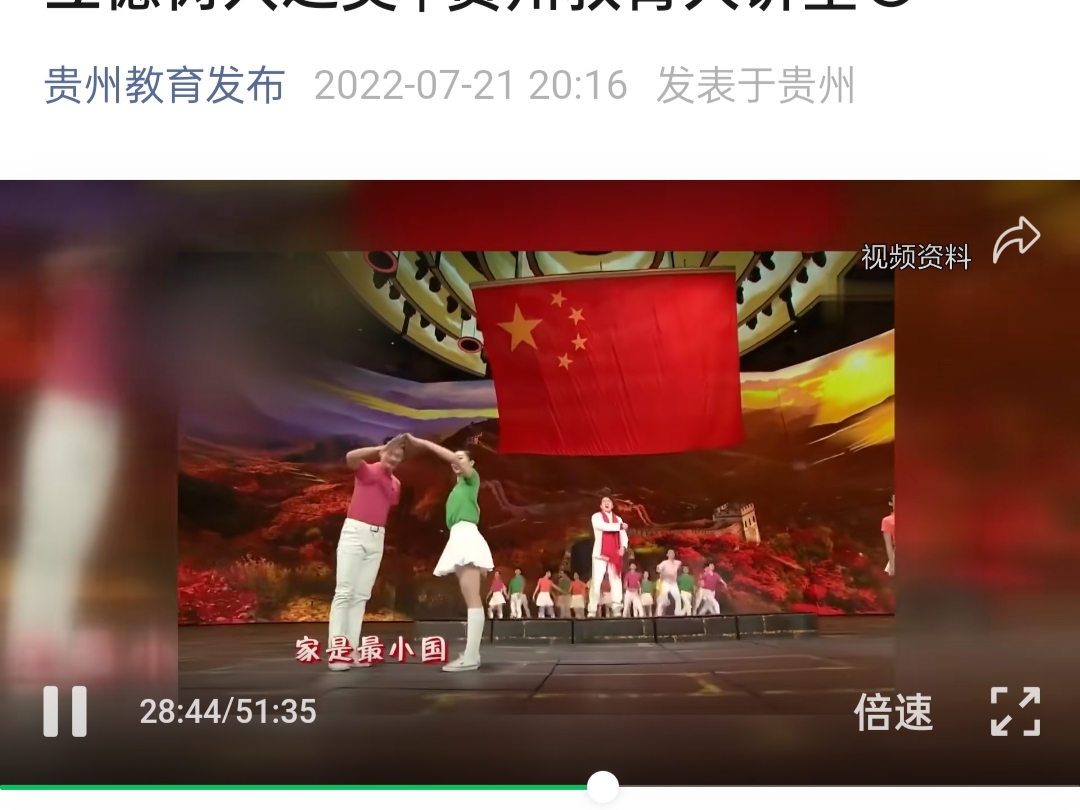The width and height of the screenshot is (1080, 810).
Task: Share the video with the arrow icon
Action: pyautogui.click(x=1016, y=243)
